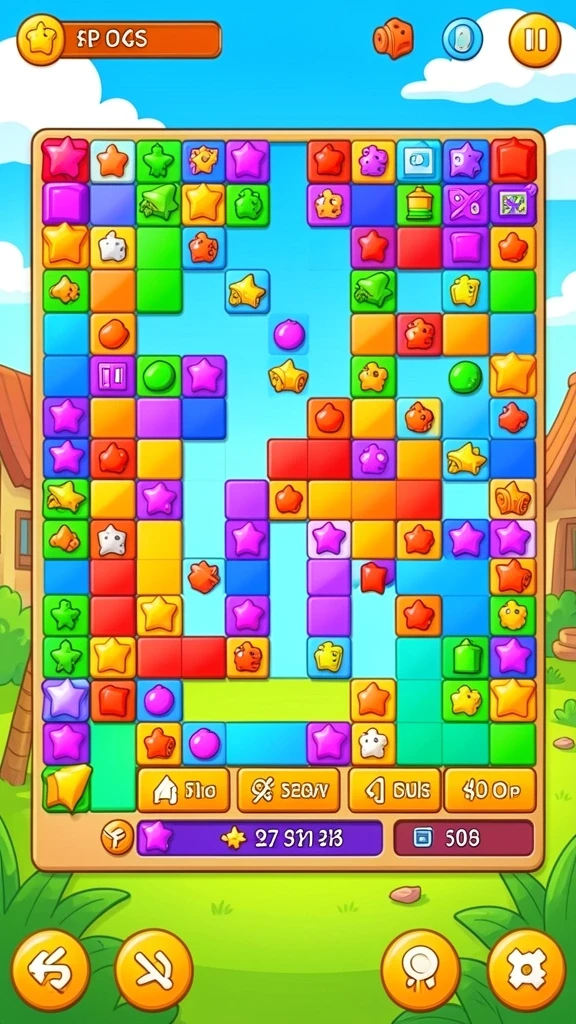
Task: Tap the yellow round button with white circle
Action: point(421,969)
